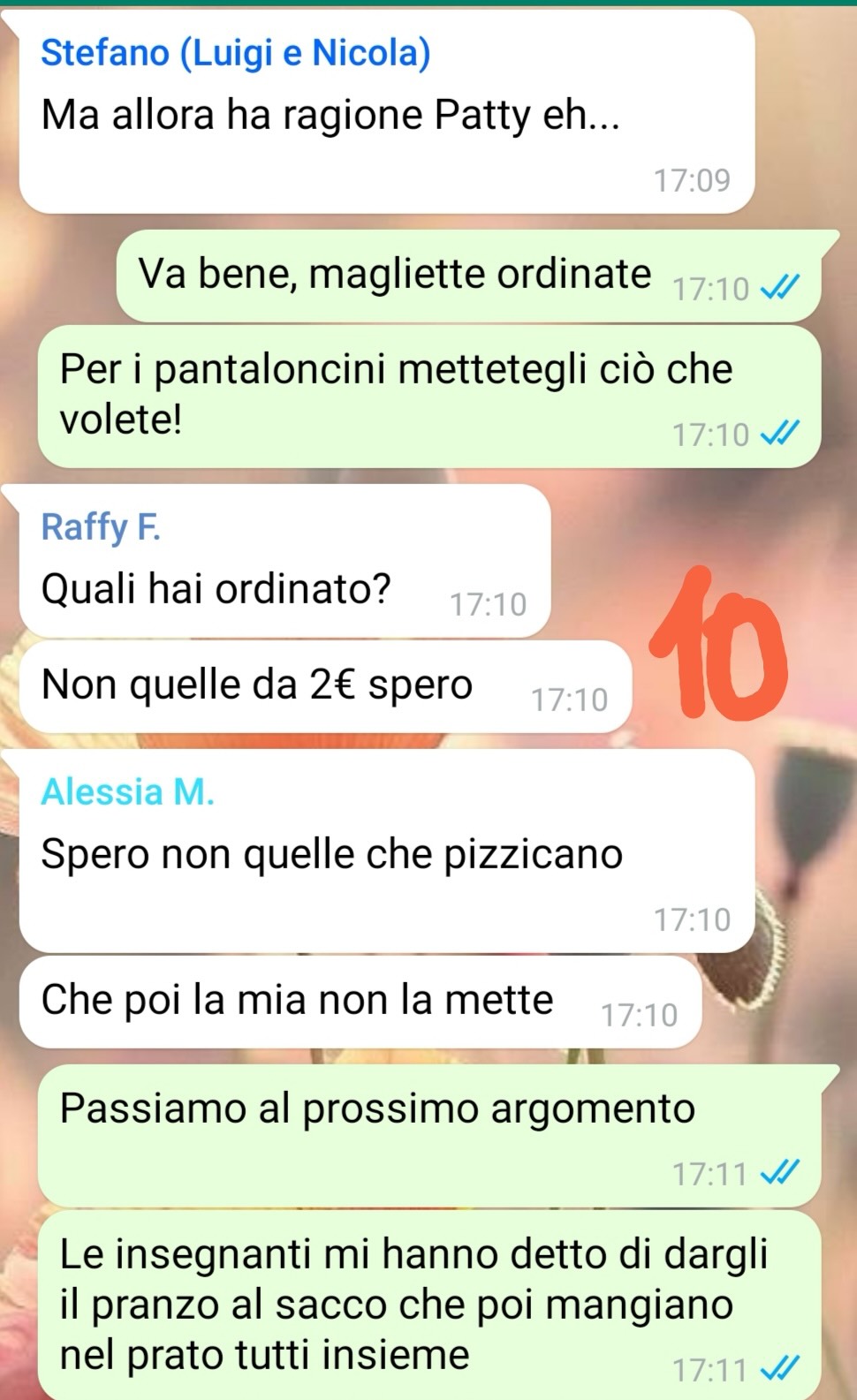This screenshot has width=857, height=1400.
Task: Open Stefano (Luigi e Nicola) sender name
Action: 236,53
